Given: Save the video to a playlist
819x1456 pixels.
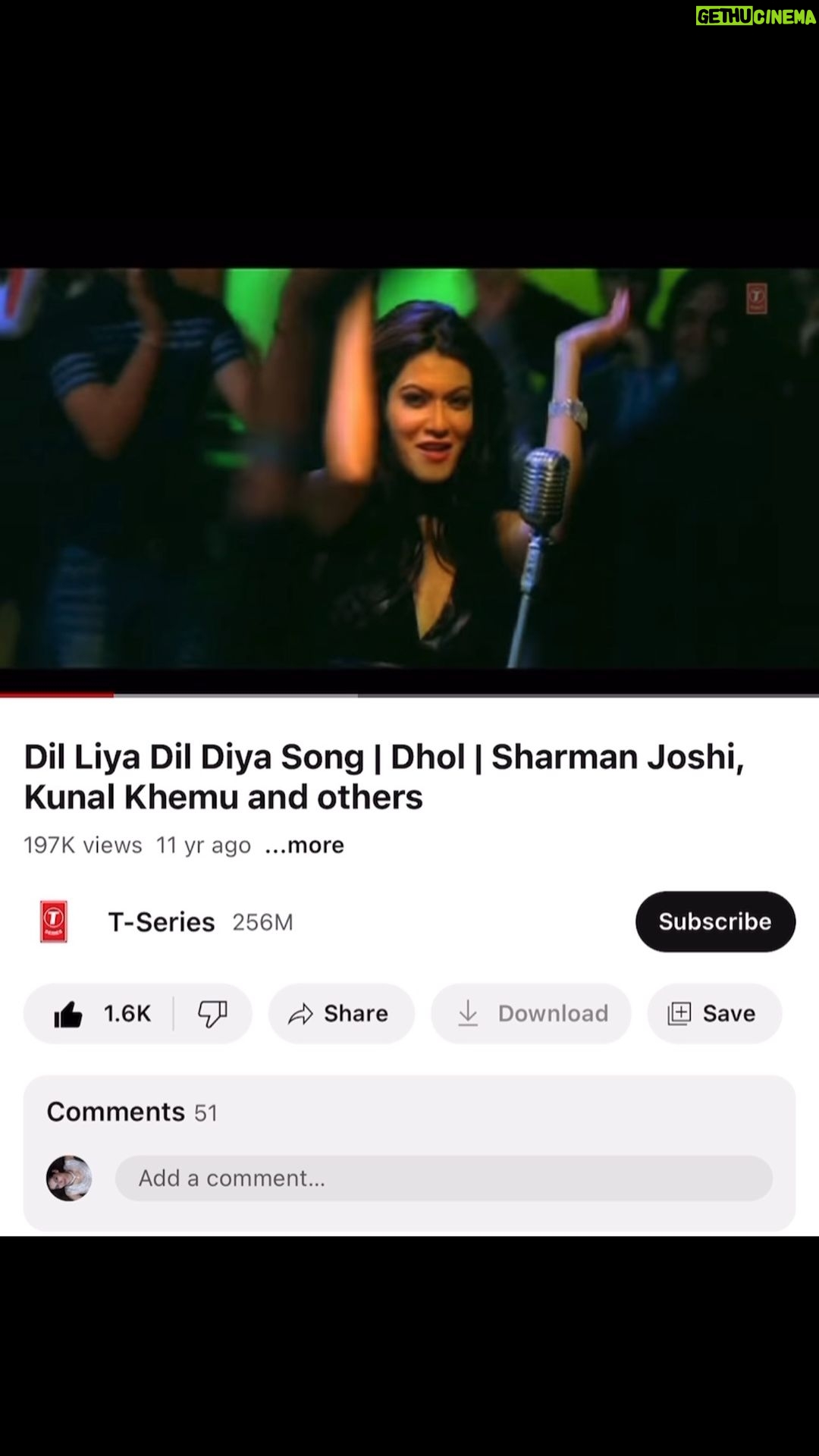Looking at the screenshot, I should point(714,1014).
